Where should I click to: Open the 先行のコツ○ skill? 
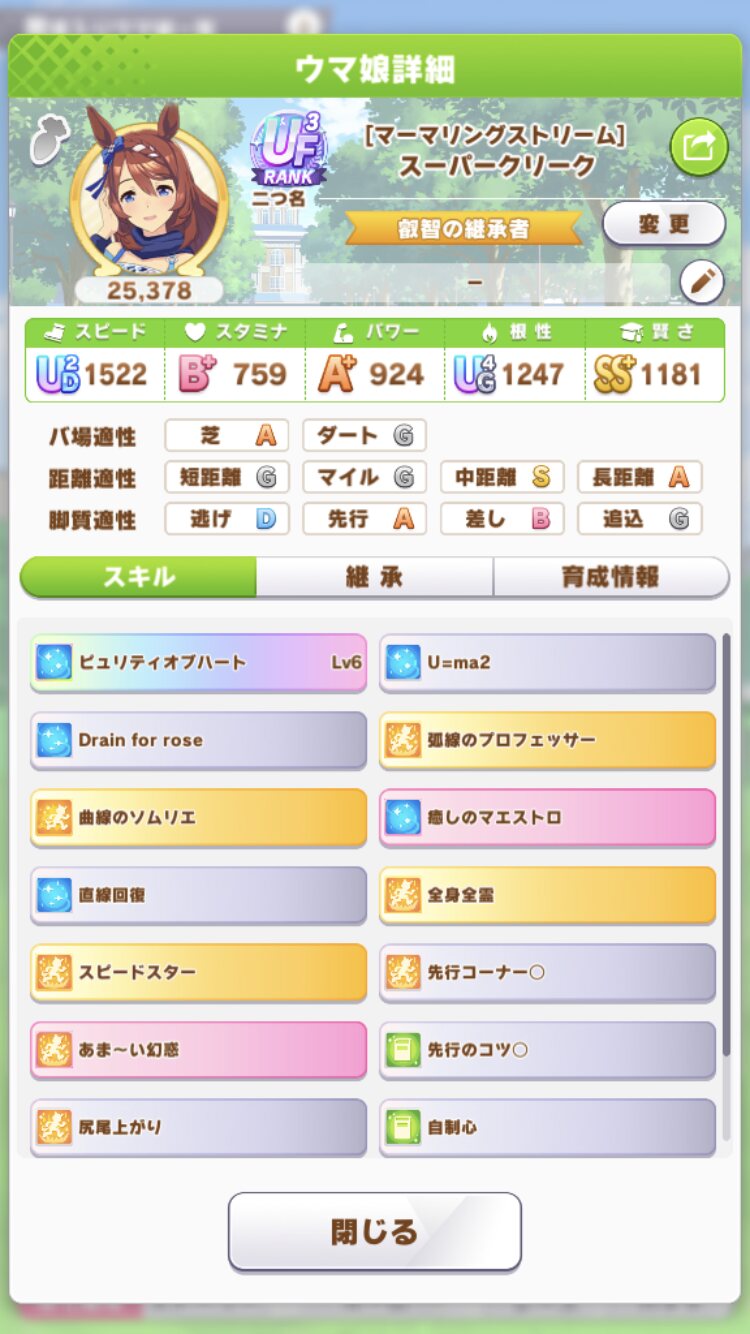coord(547,1050)
